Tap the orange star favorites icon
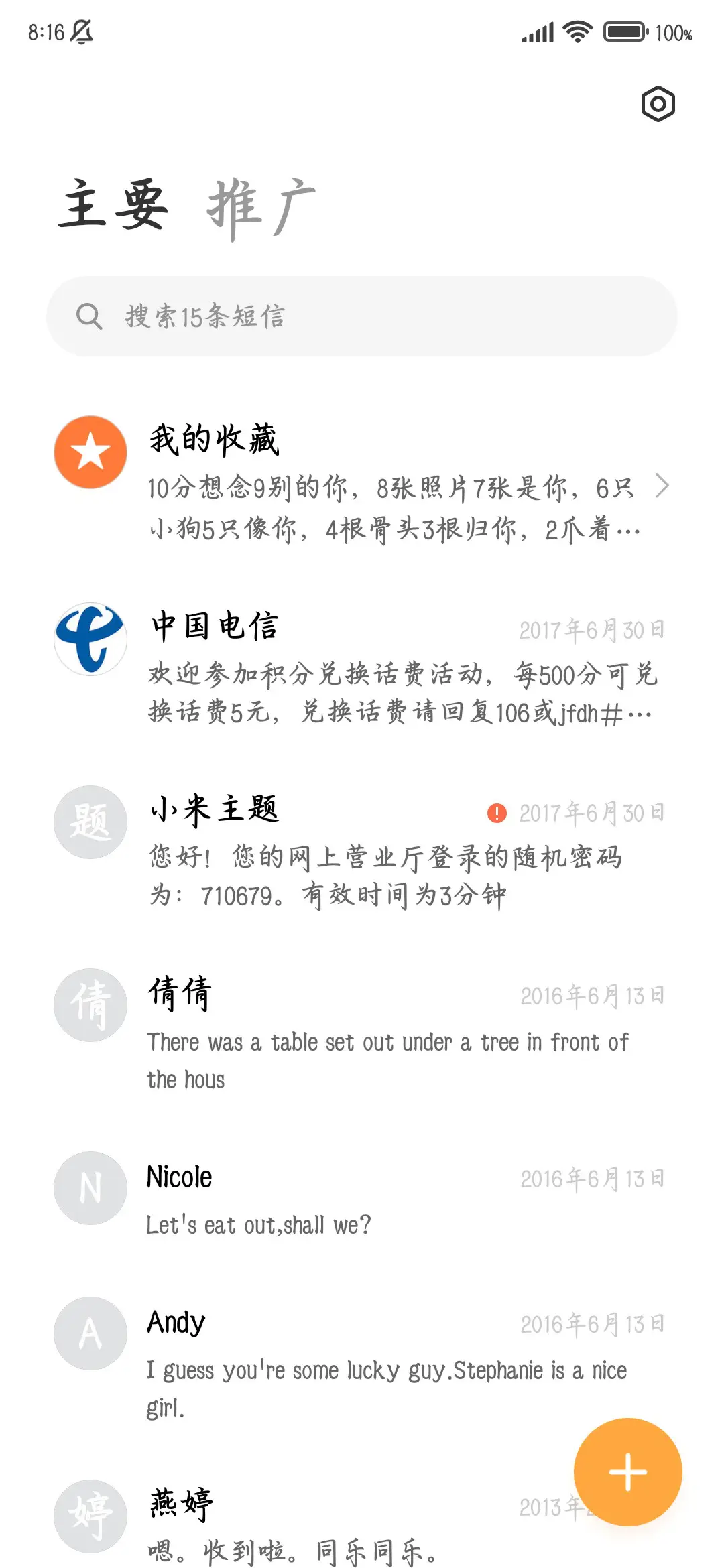The image size is (724, 1568). pos(90,451)
